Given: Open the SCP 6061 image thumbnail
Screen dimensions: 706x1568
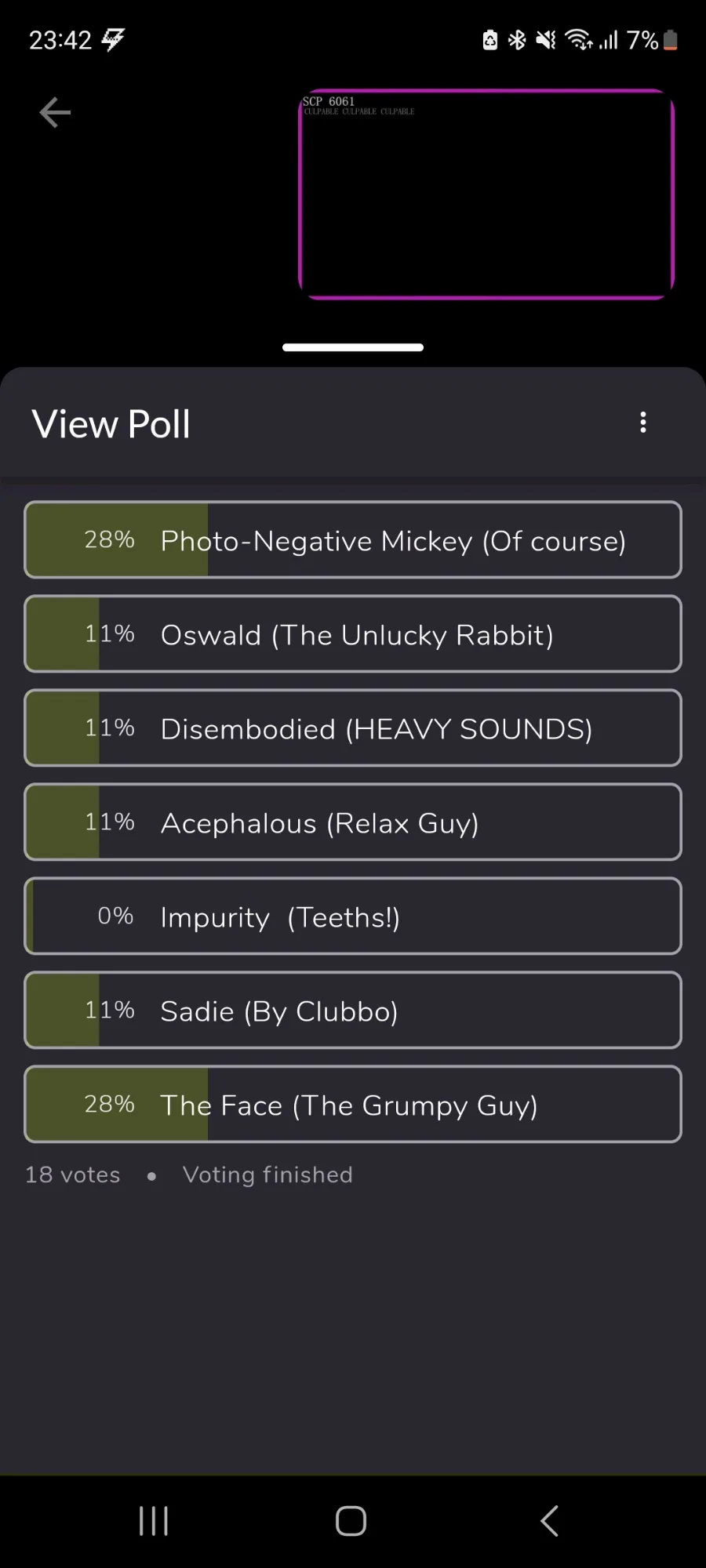Looking at the screenshot, I should tap(486, 194).
